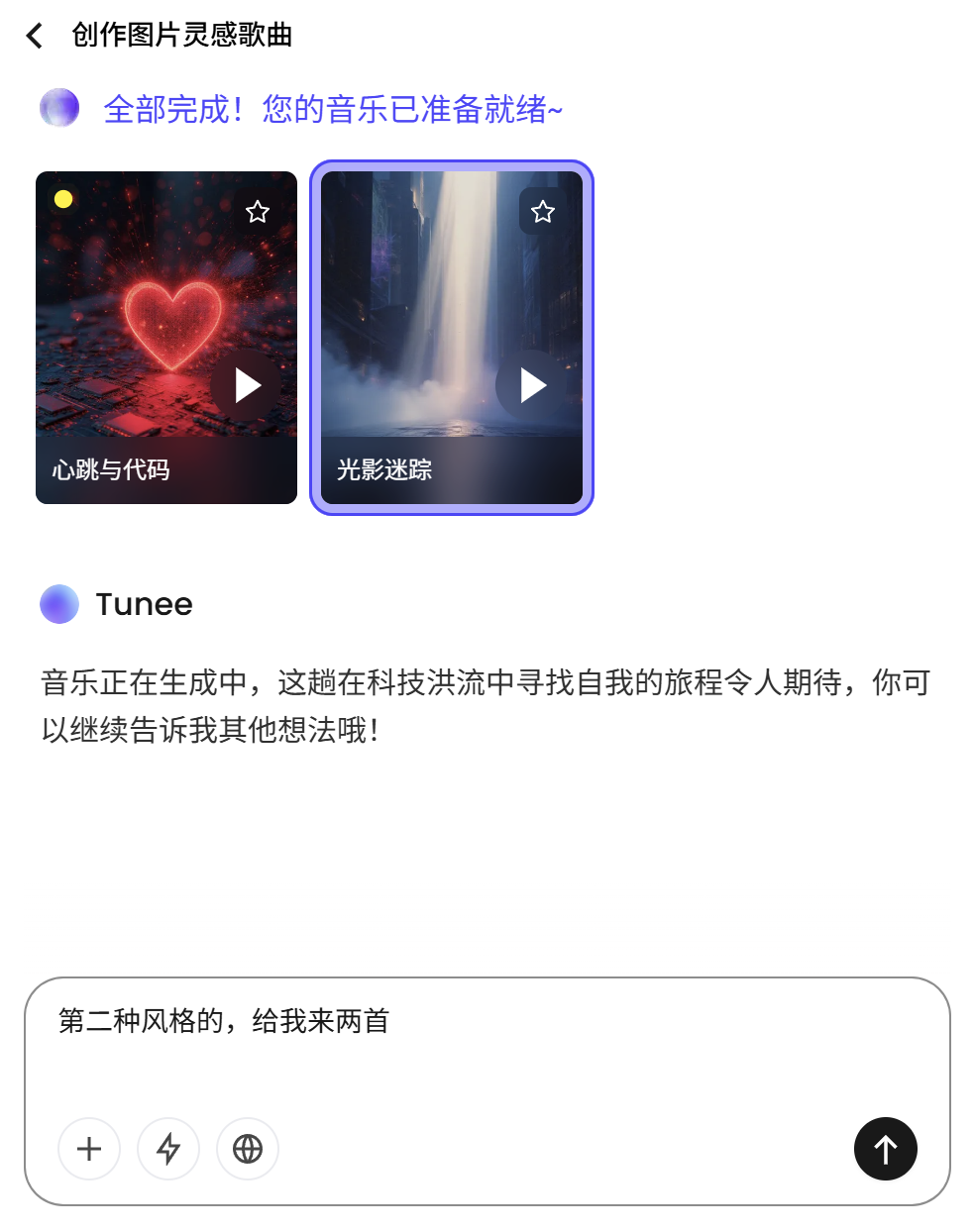Play the song 光影迷踪
Screen dimensions: 975x1232
point(532,385)
